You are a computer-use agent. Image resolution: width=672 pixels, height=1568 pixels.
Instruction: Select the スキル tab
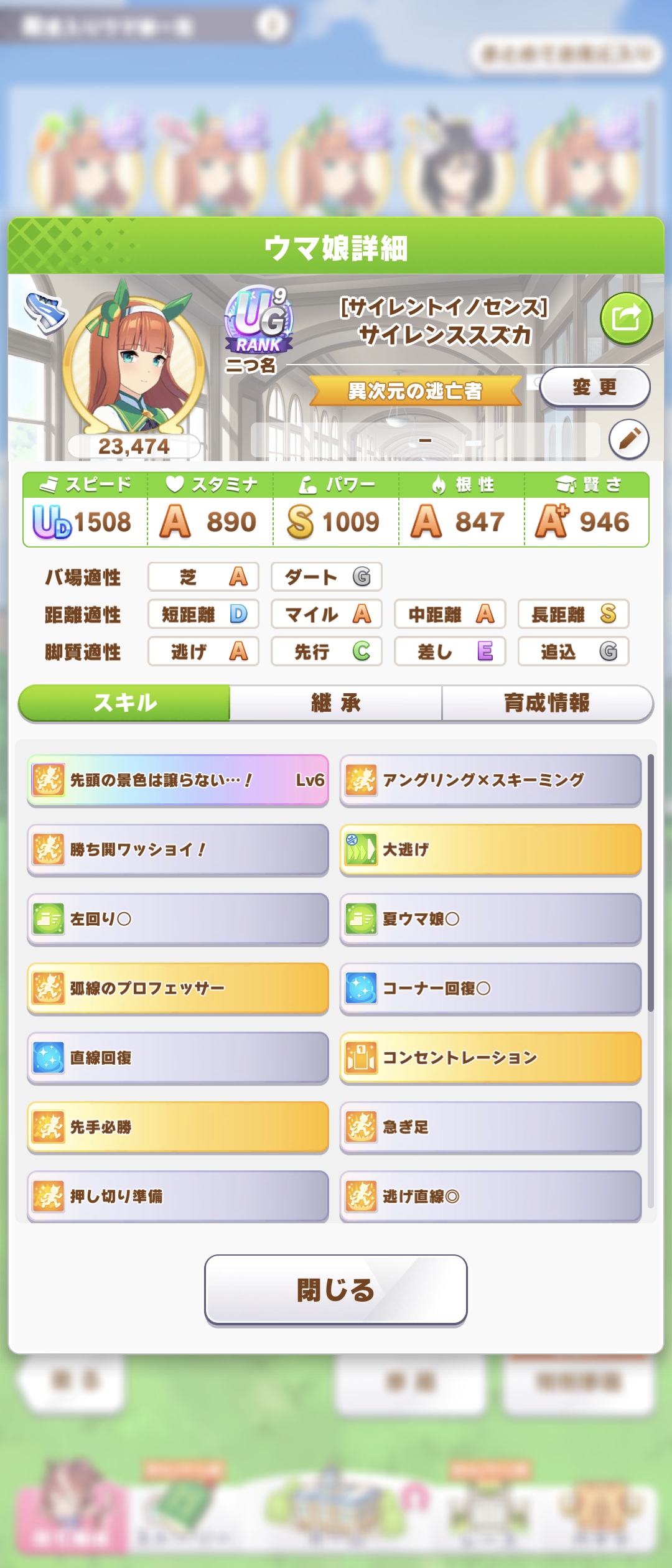point(125,703)
